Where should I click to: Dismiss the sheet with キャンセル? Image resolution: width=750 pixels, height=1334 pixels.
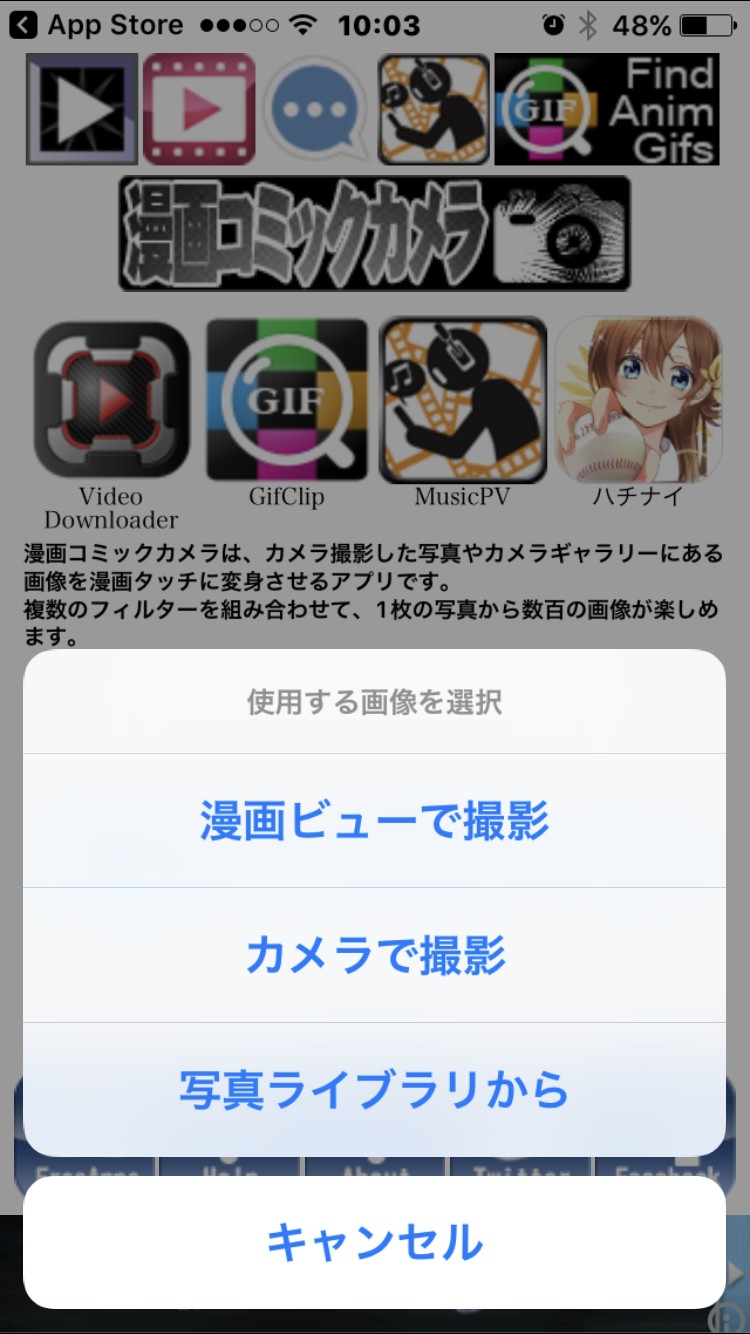pyautogui.click(x=374, y=1243)
